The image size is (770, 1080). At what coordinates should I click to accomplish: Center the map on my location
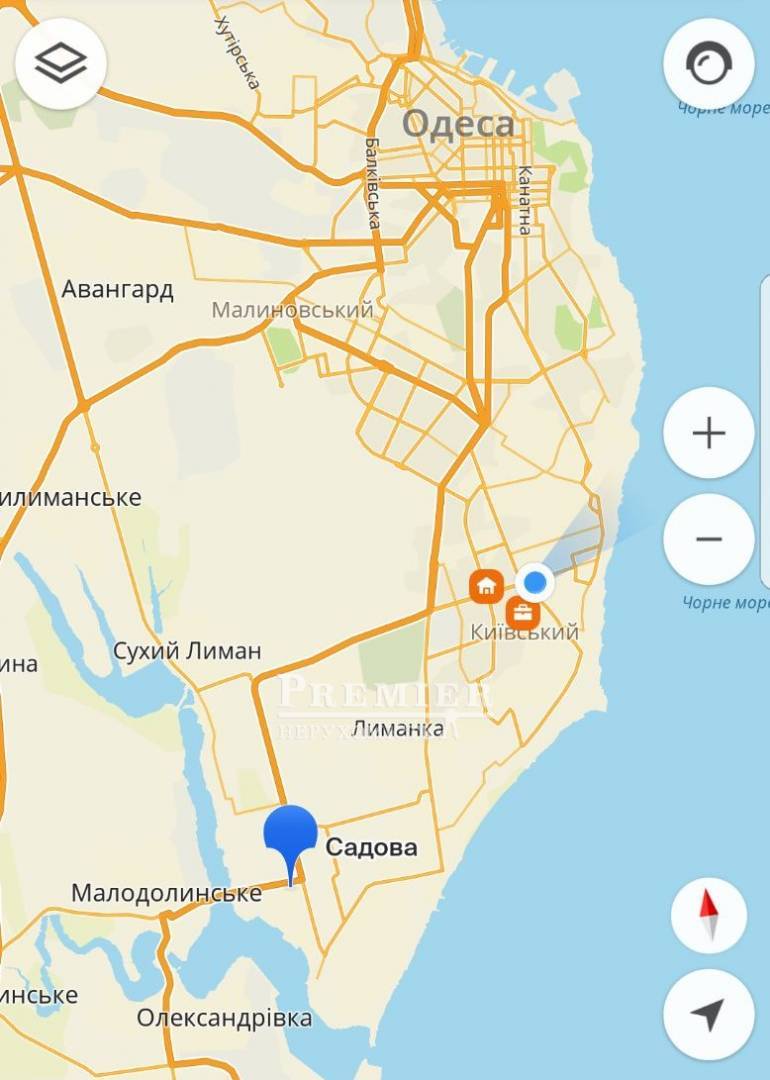(708, 1015)
